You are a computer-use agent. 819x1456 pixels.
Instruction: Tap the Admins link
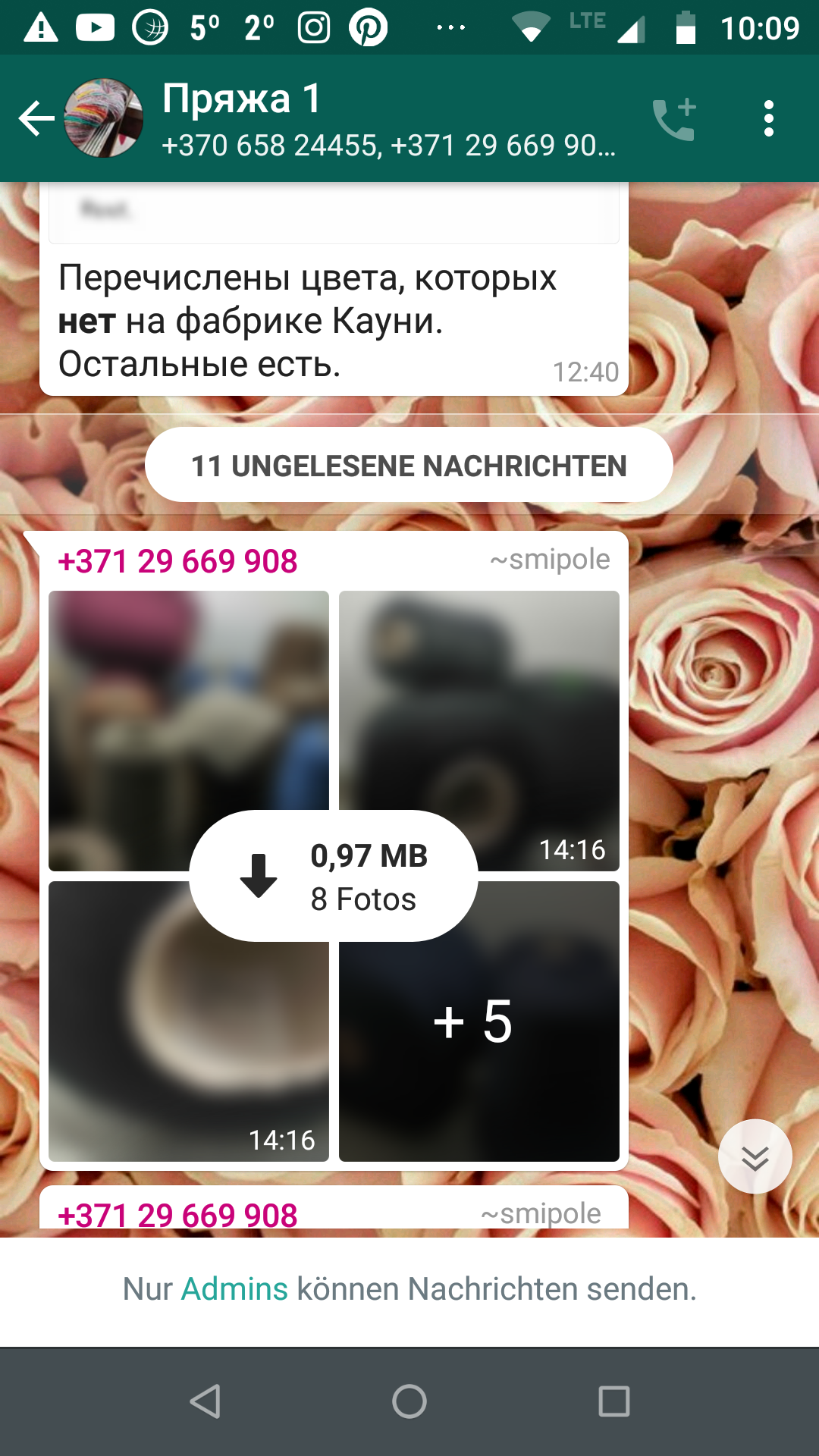point(234,1288)
